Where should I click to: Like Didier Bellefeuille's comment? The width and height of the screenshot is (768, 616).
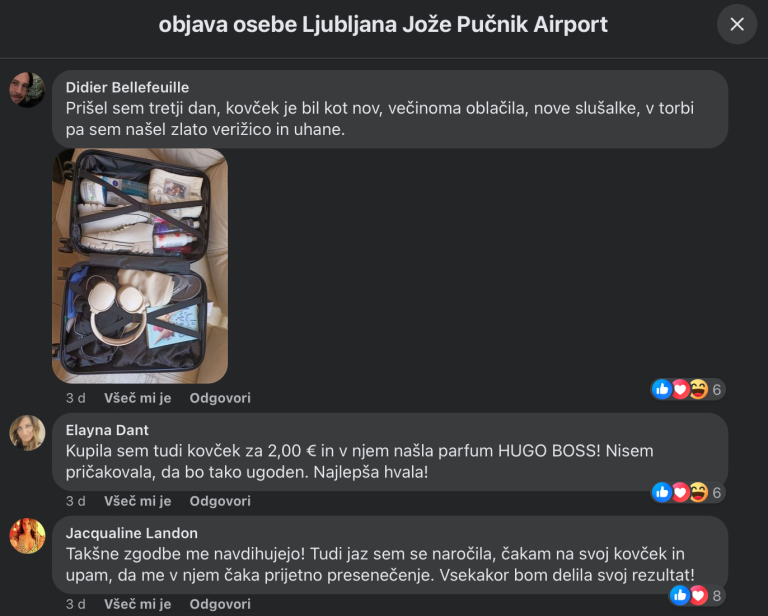pyautogui.click(x=137, y=398)
